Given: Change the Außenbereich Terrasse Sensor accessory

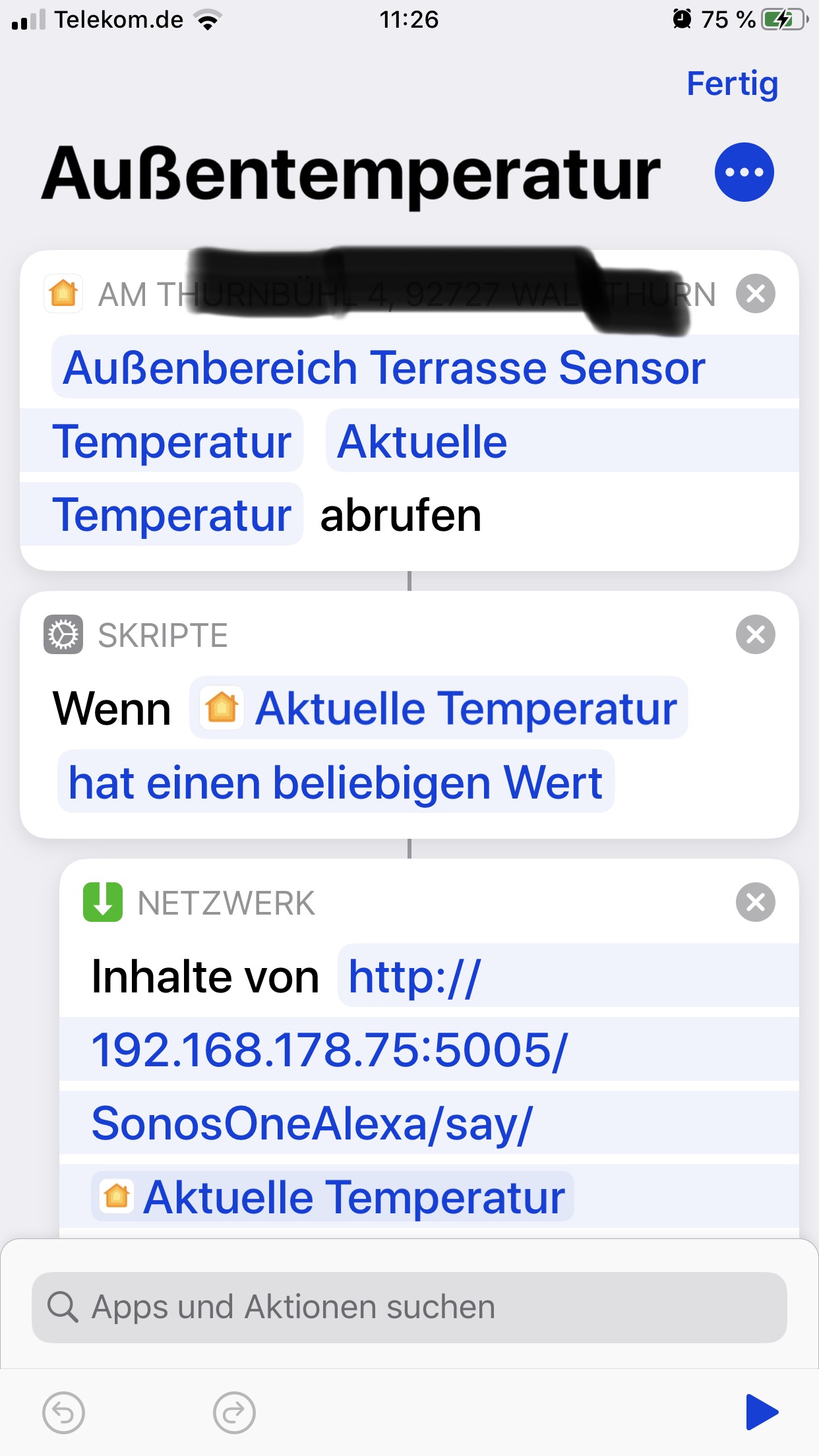Looking at the screenshot, I should tap(384, 367).
